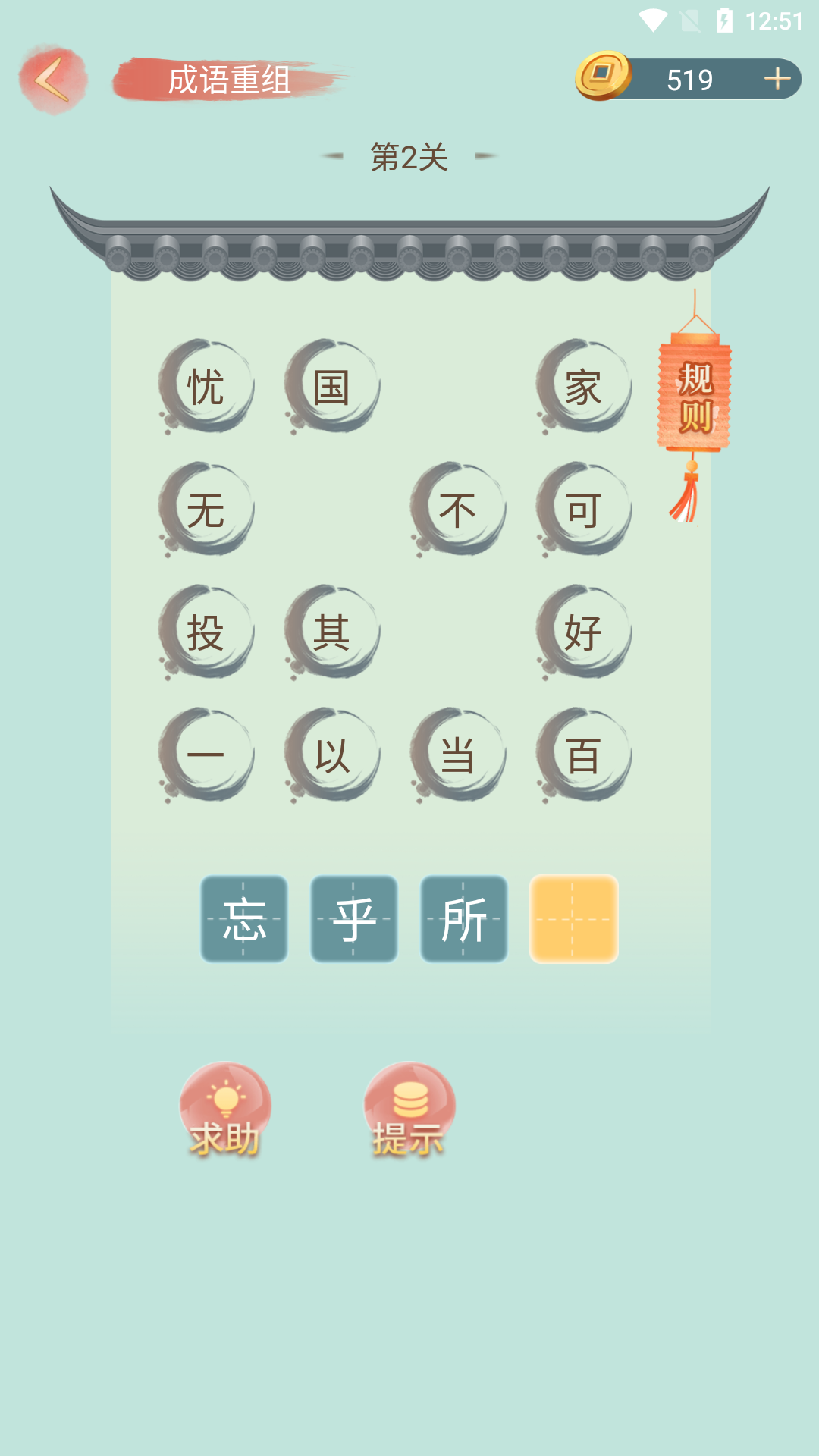The height and width of the screenshot is (1456, 819).
Task: Tap the filled answer tile 忘
Action: 244,918
